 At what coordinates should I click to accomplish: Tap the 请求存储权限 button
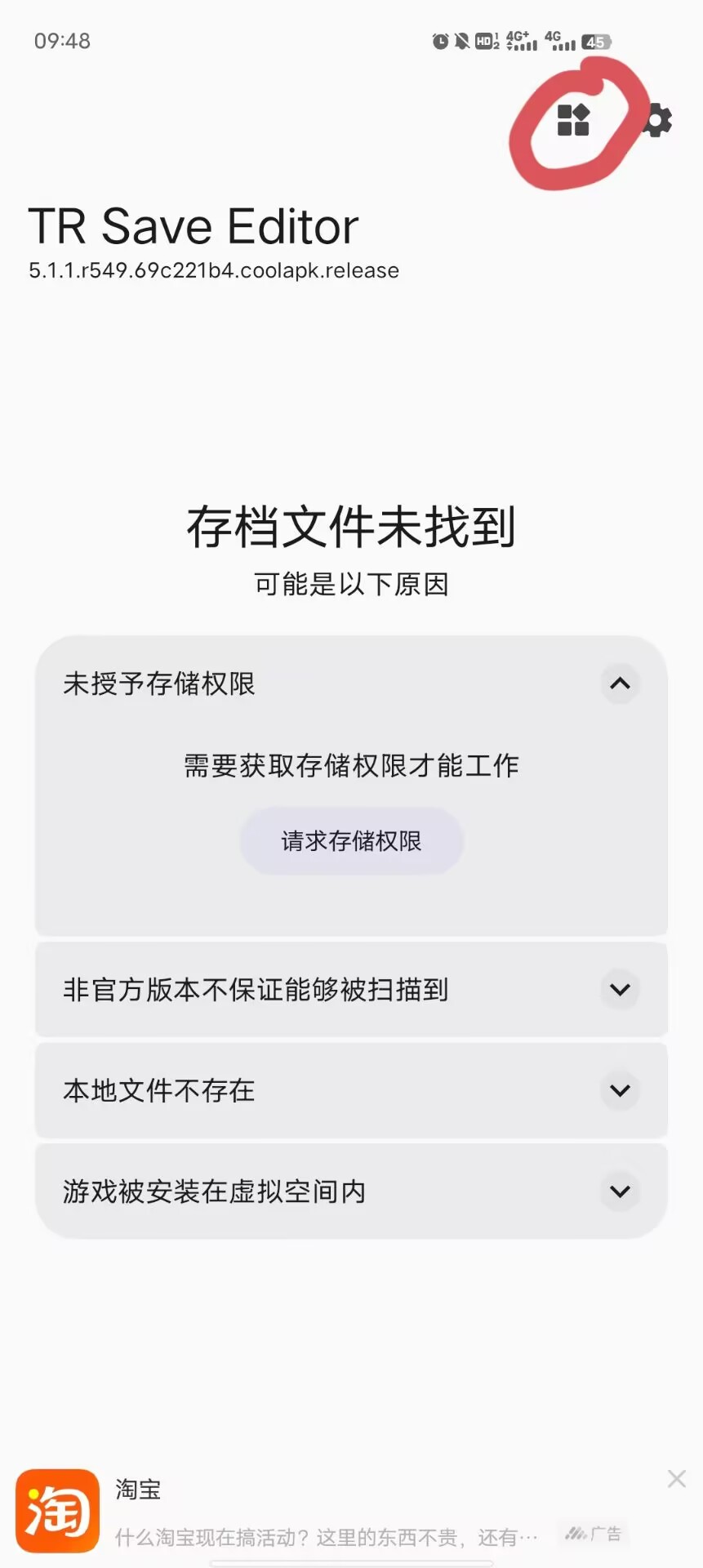coord(351,841)
